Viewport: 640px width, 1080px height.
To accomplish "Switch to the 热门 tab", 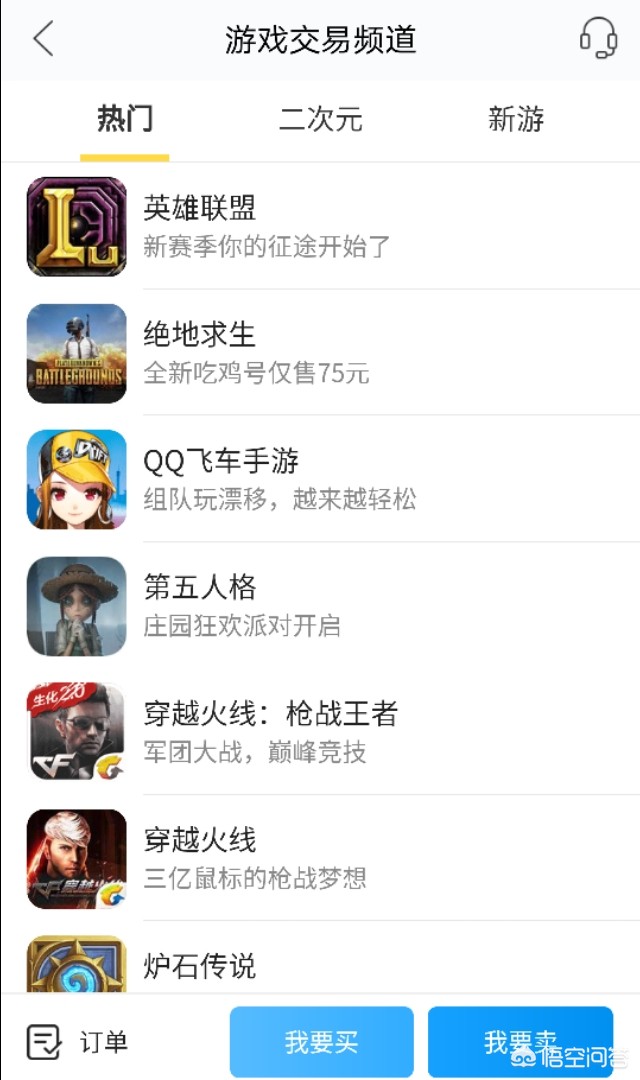I will (x=125, y=120).
